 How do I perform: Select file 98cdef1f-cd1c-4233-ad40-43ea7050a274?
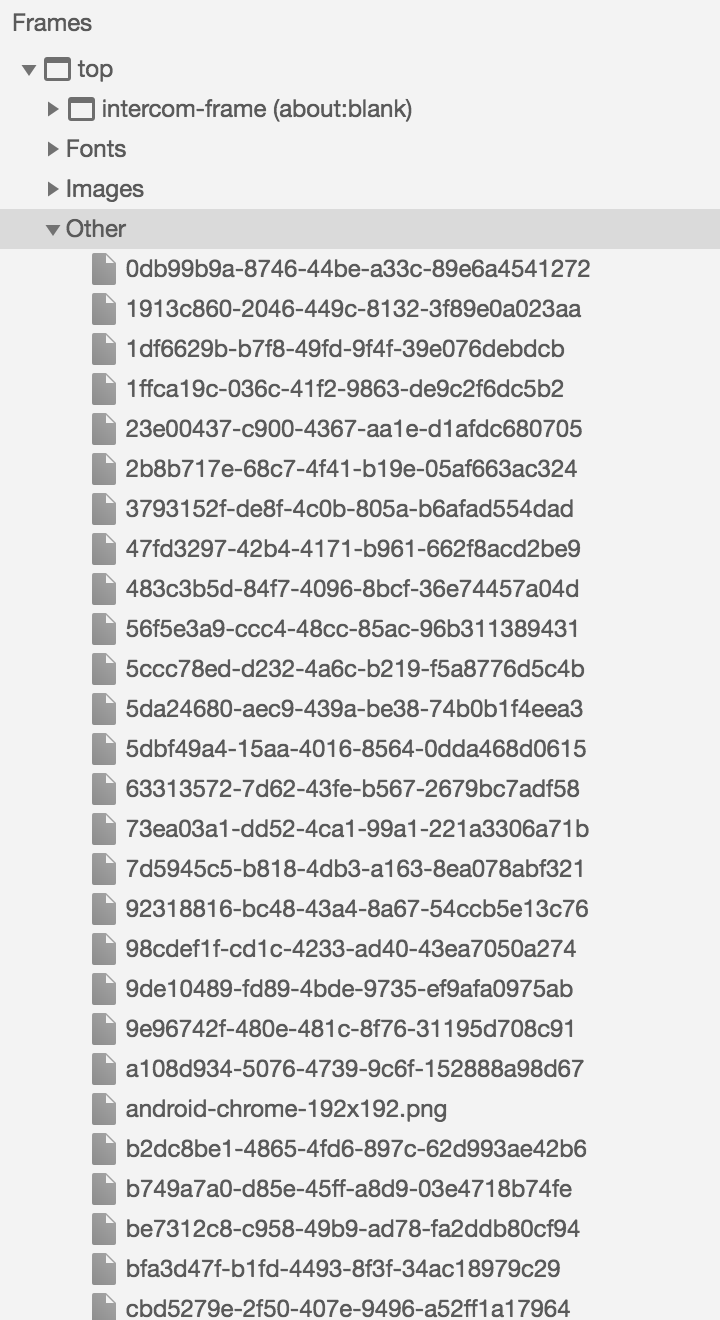[351, 949]
